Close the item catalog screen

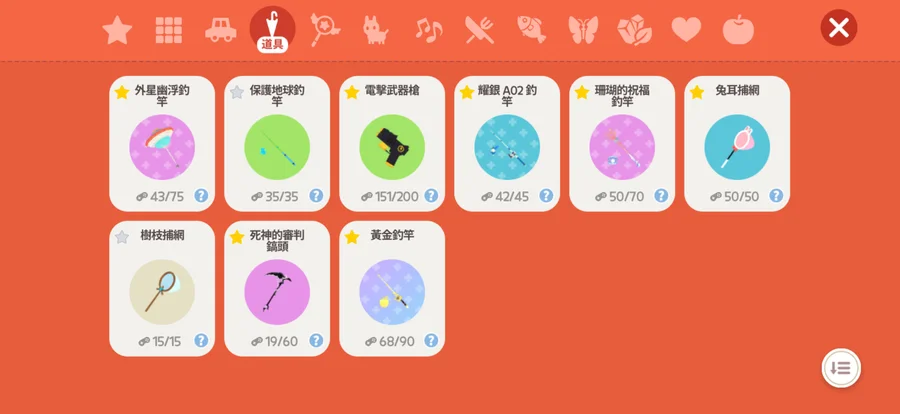click(838, 28)
